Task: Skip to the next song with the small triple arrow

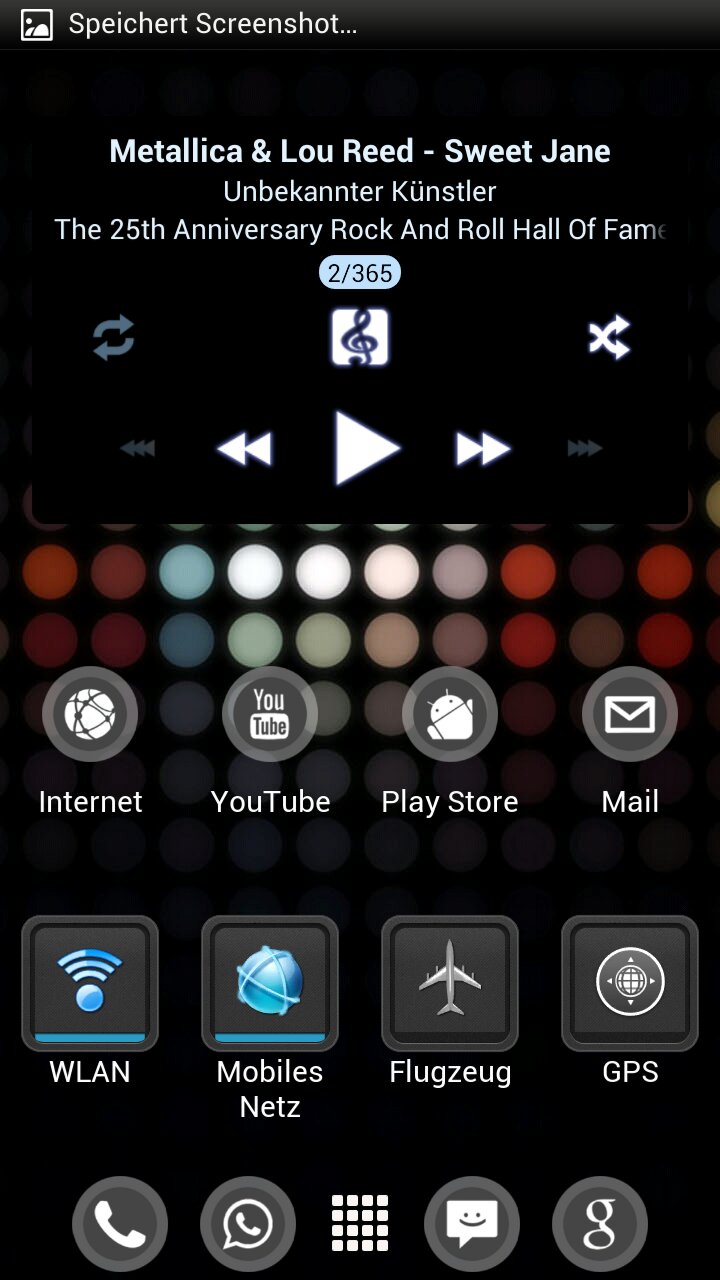Action: [x=584, y=448]
